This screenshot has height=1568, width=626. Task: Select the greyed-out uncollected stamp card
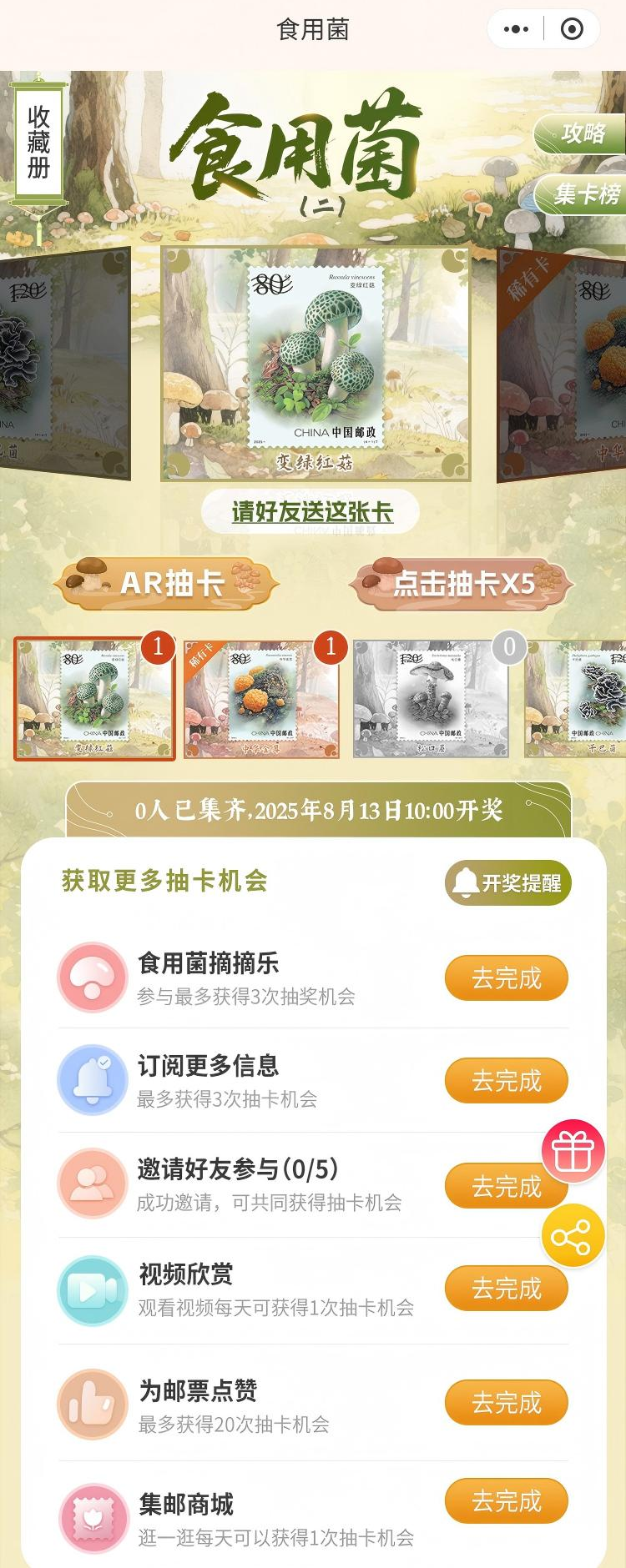[431, 699]
